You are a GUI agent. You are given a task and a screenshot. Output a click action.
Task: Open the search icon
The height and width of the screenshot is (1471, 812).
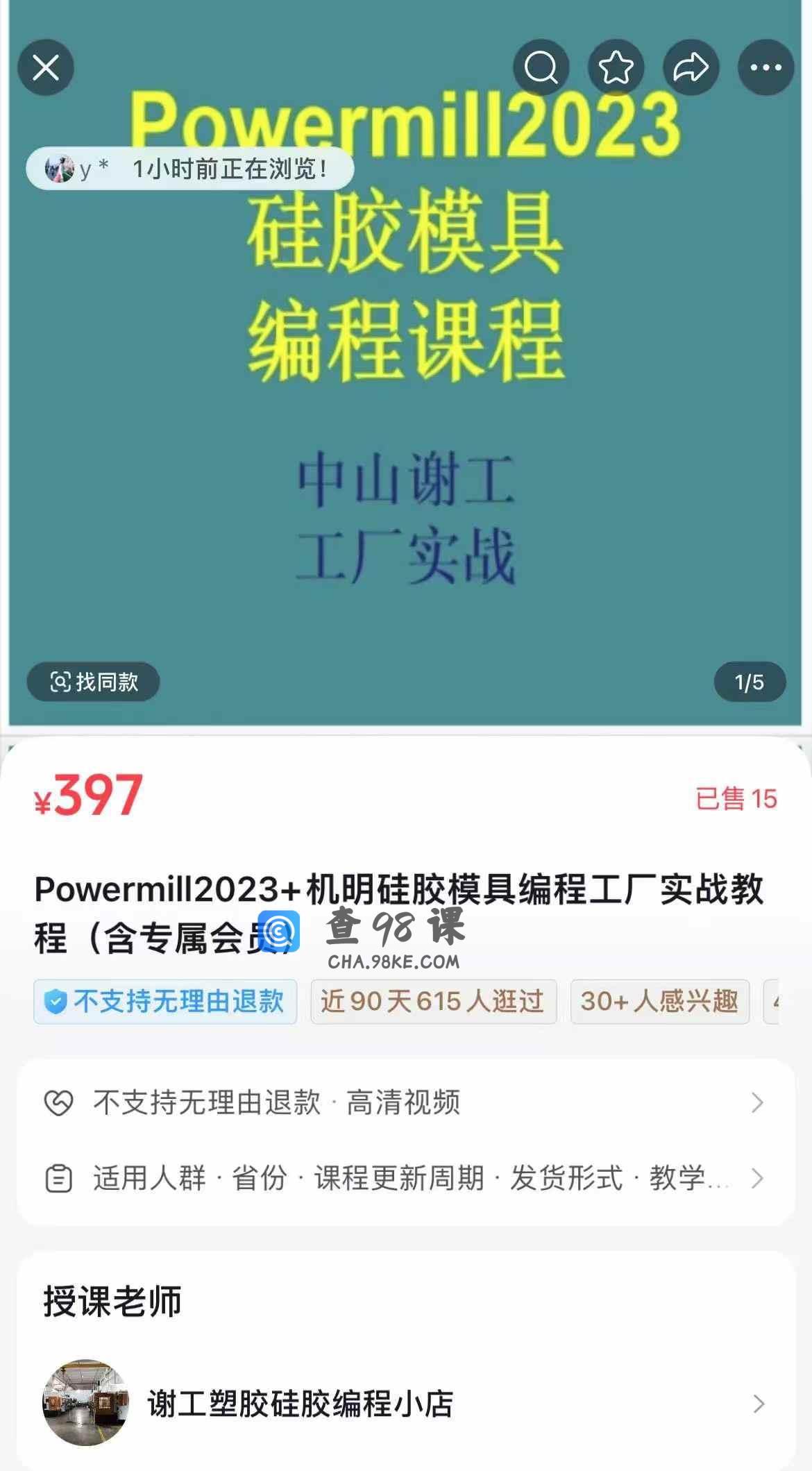[541, 67]
